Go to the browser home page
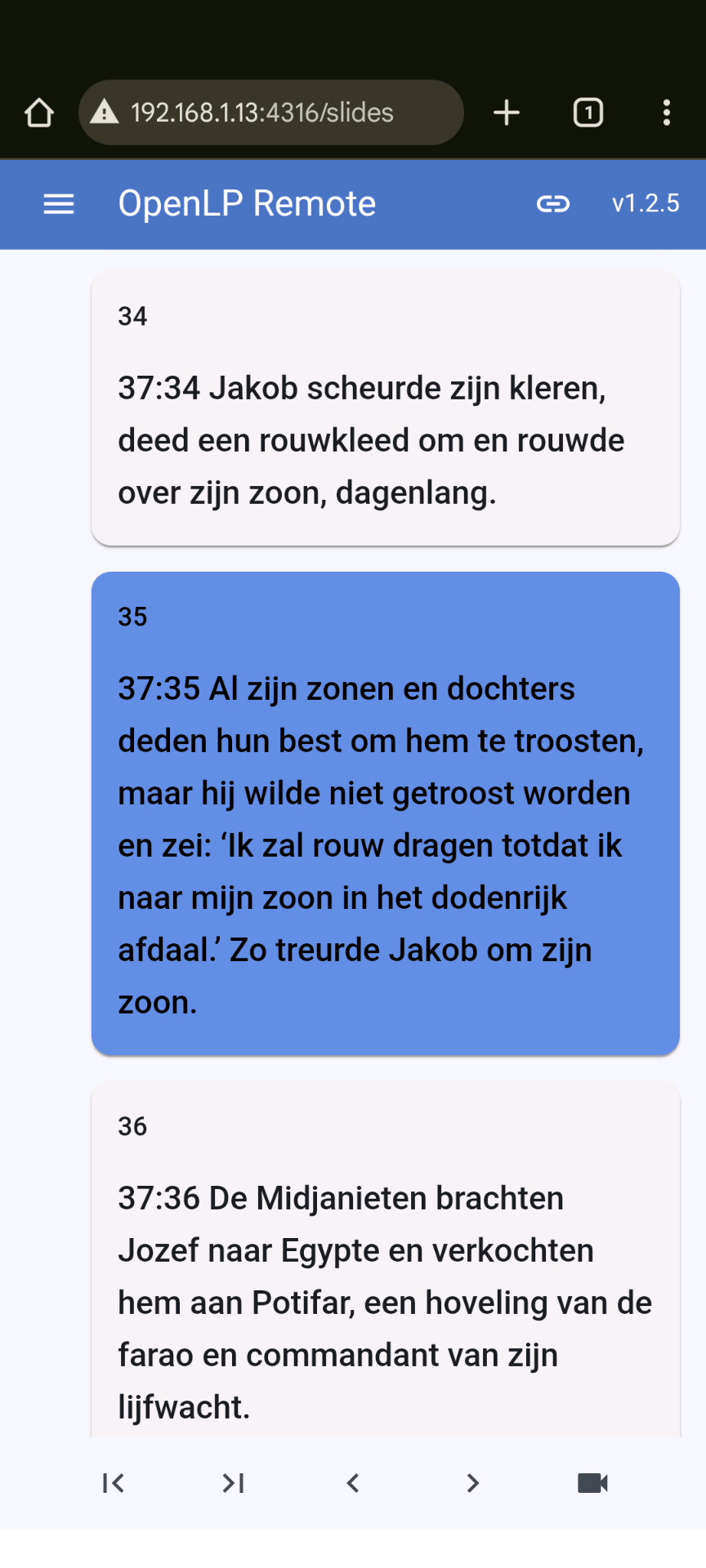Viewport: 706px width, 1568px height. click(x=39, y=113)
